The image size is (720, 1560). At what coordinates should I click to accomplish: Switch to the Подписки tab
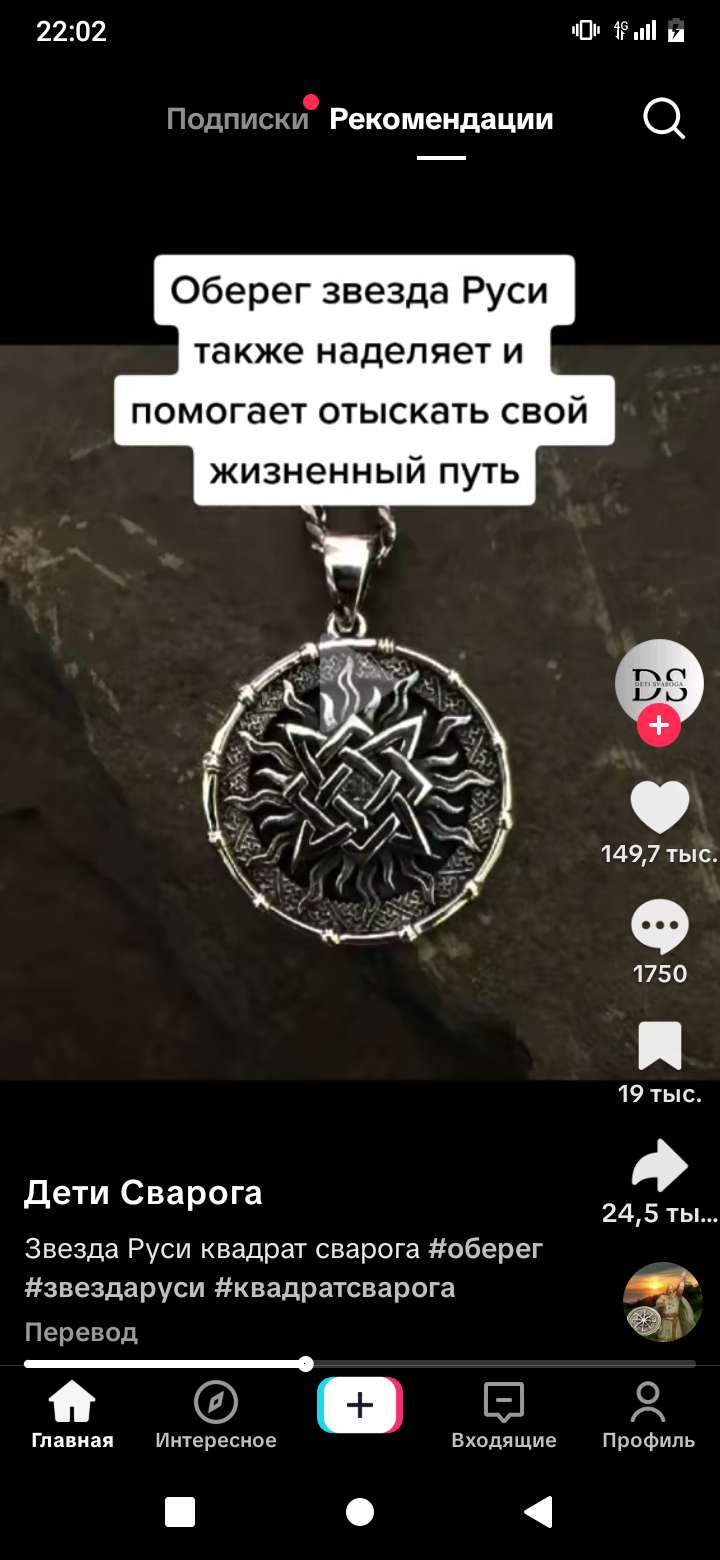click(237, 120)
